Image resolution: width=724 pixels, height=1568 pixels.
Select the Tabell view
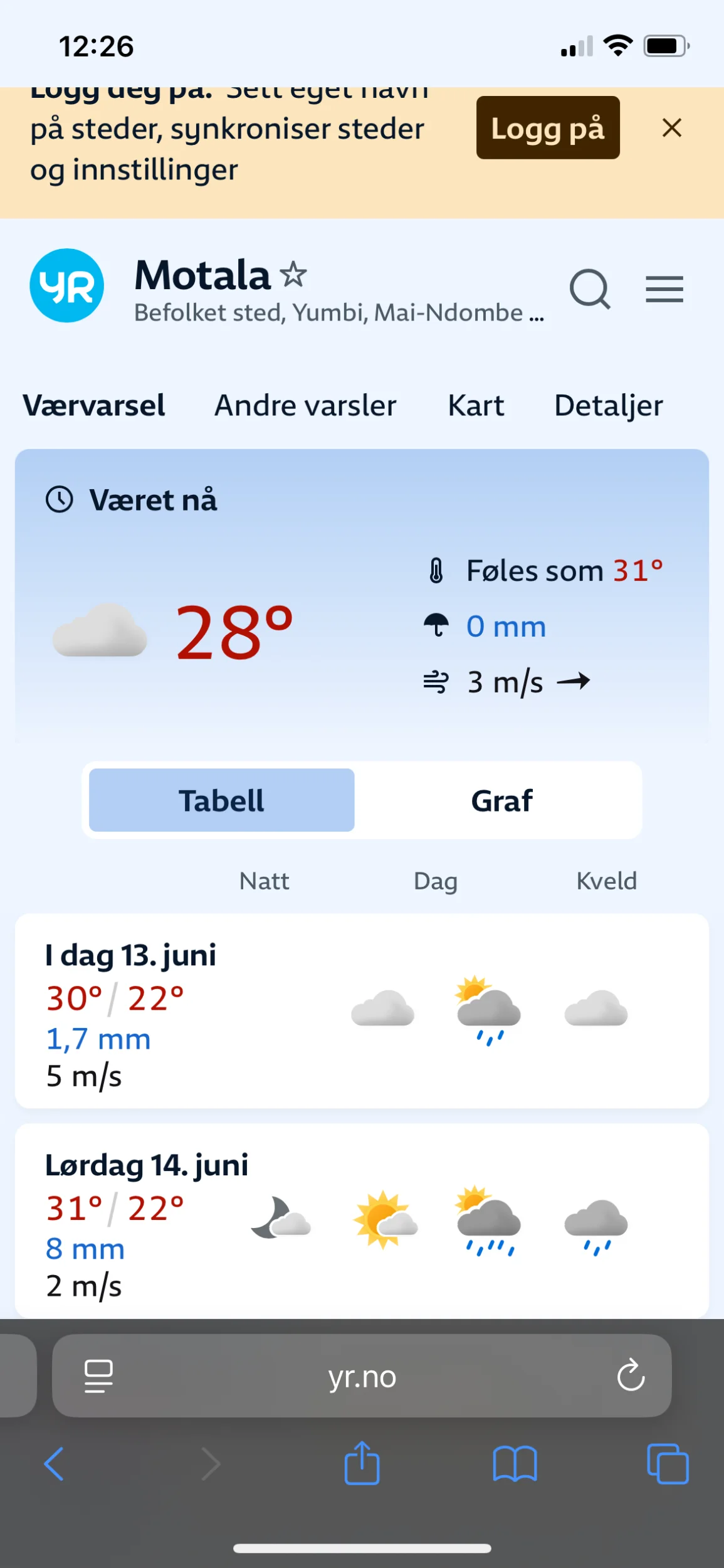point(222,800)
